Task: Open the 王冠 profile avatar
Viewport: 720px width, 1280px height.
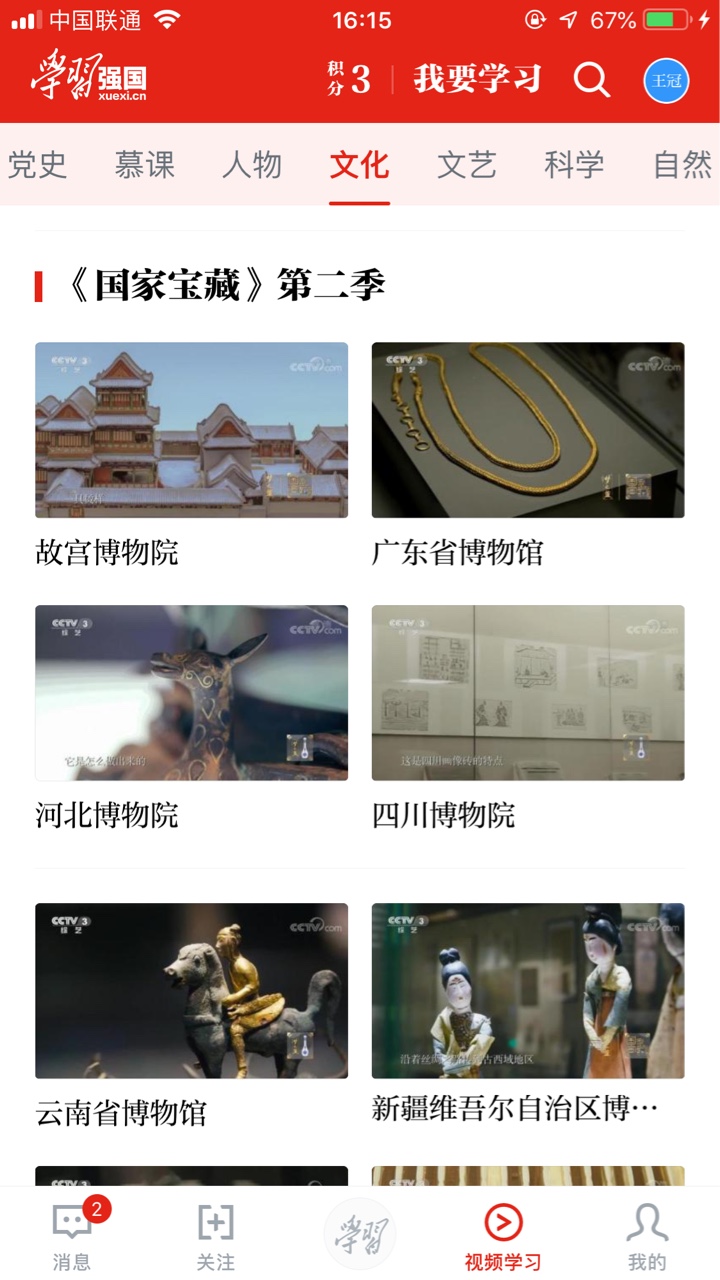Action: (667, 80)
